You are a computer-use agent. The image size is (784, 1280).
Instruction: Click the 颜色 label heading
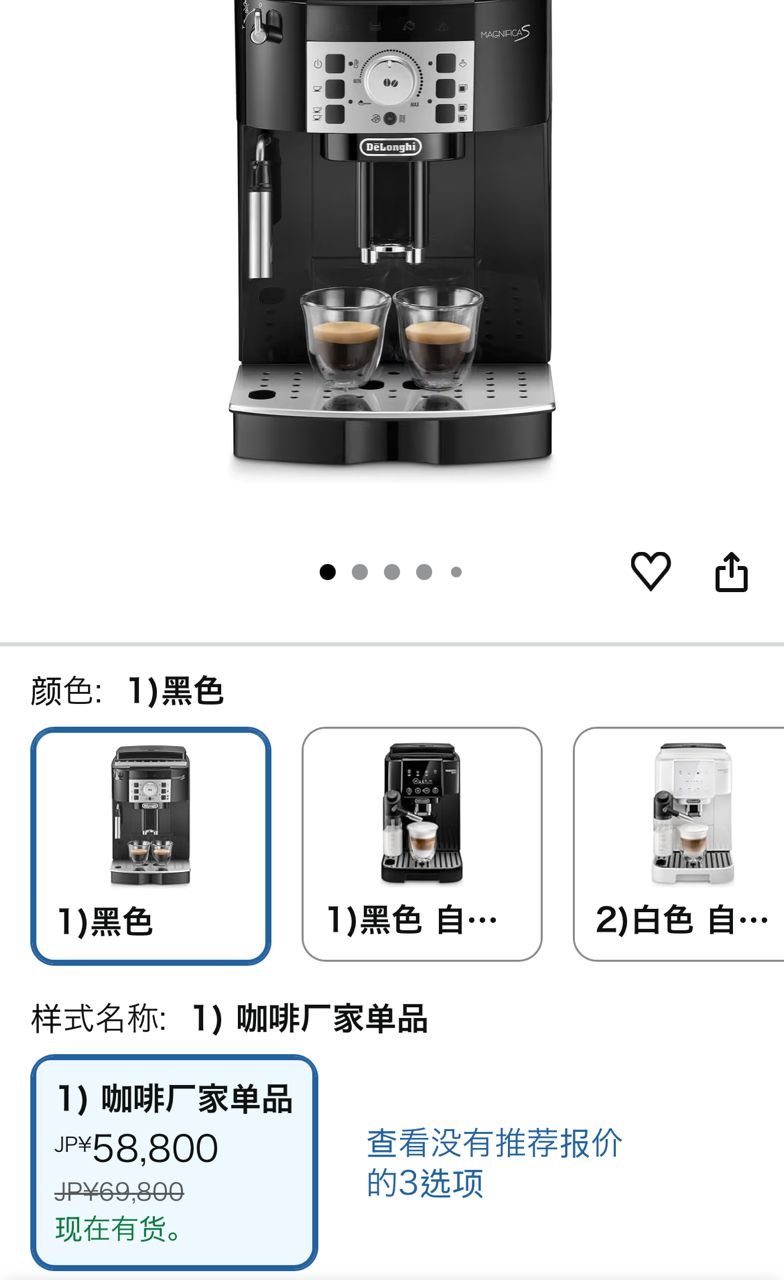[58, 690]
